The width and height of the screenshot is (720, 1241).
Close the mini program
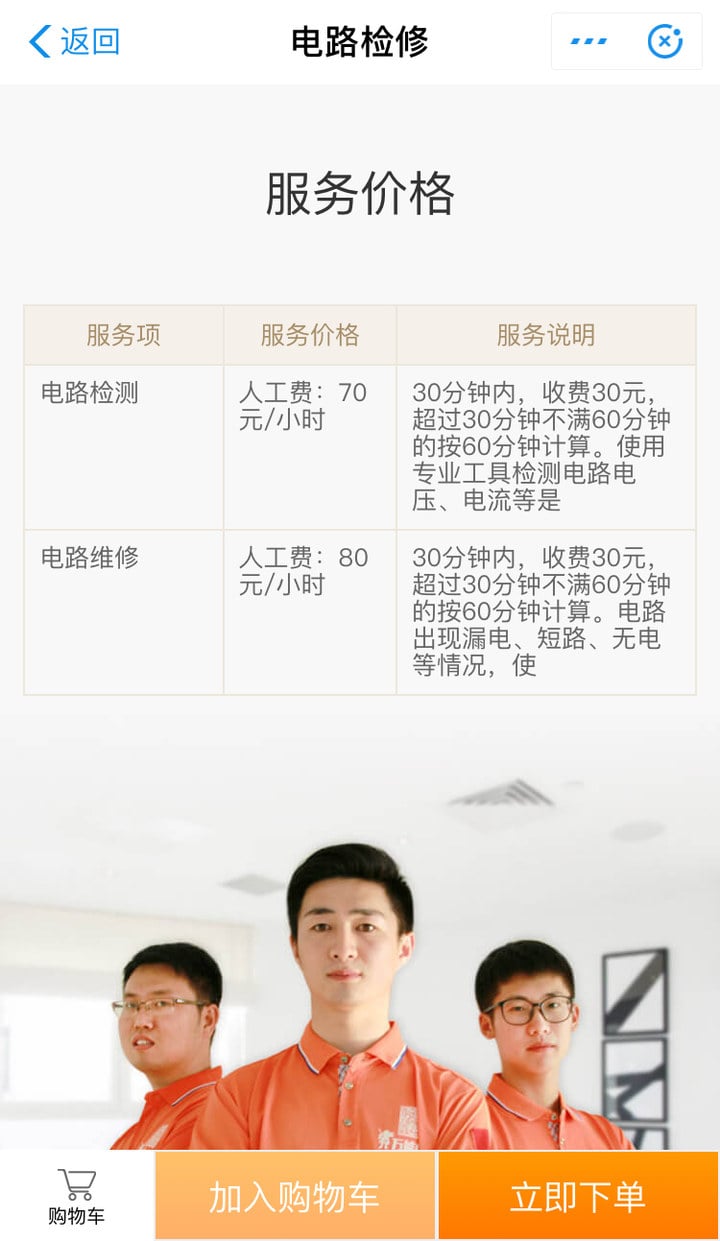click(x=665, y=42)
